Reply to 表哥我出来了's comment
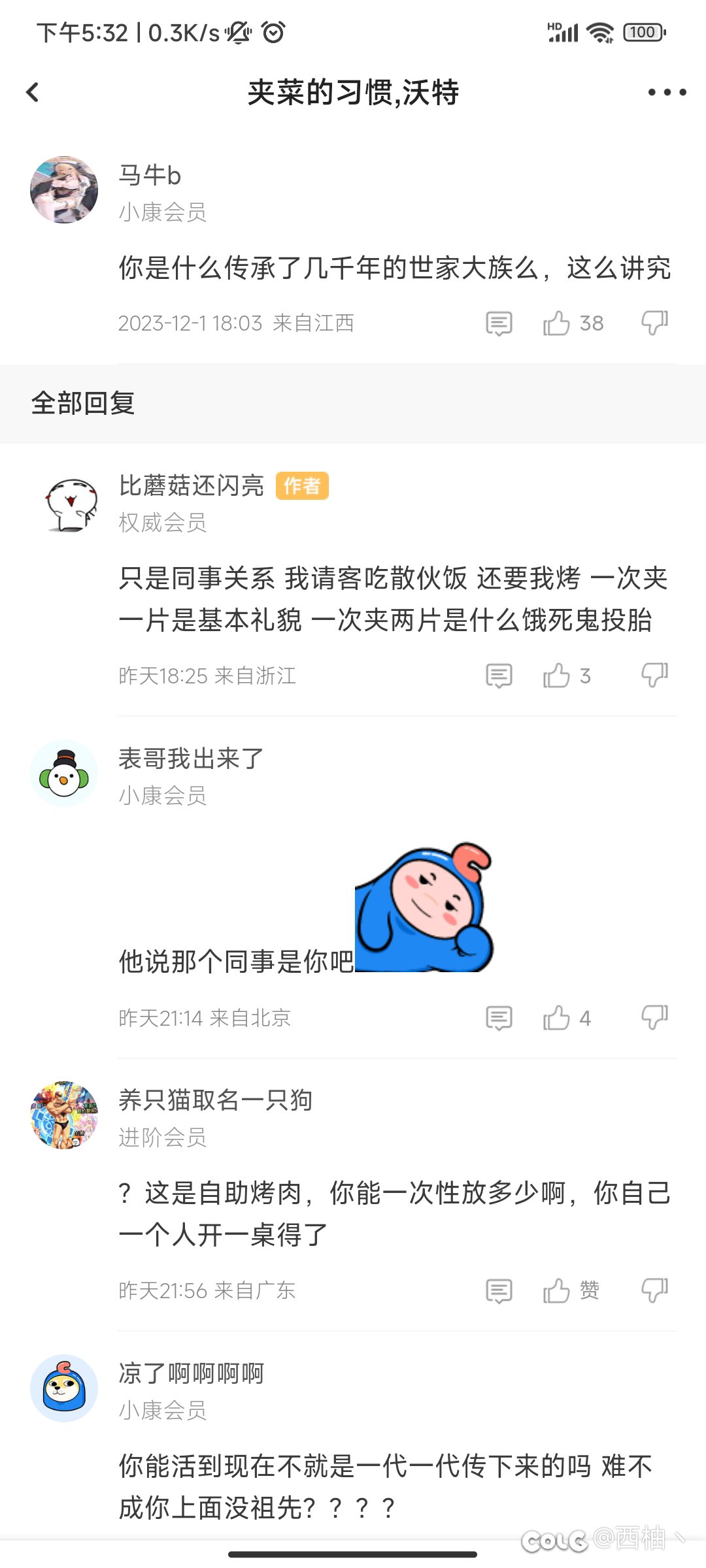 (499, 1017)
